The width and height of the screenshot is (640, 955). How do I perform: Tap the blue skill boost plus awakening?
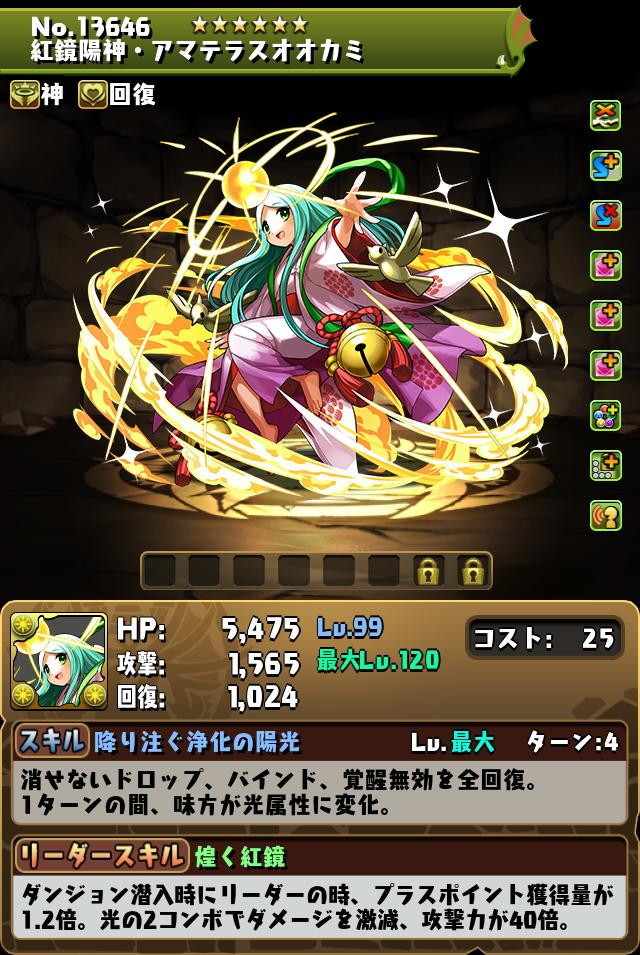(605, 163)
